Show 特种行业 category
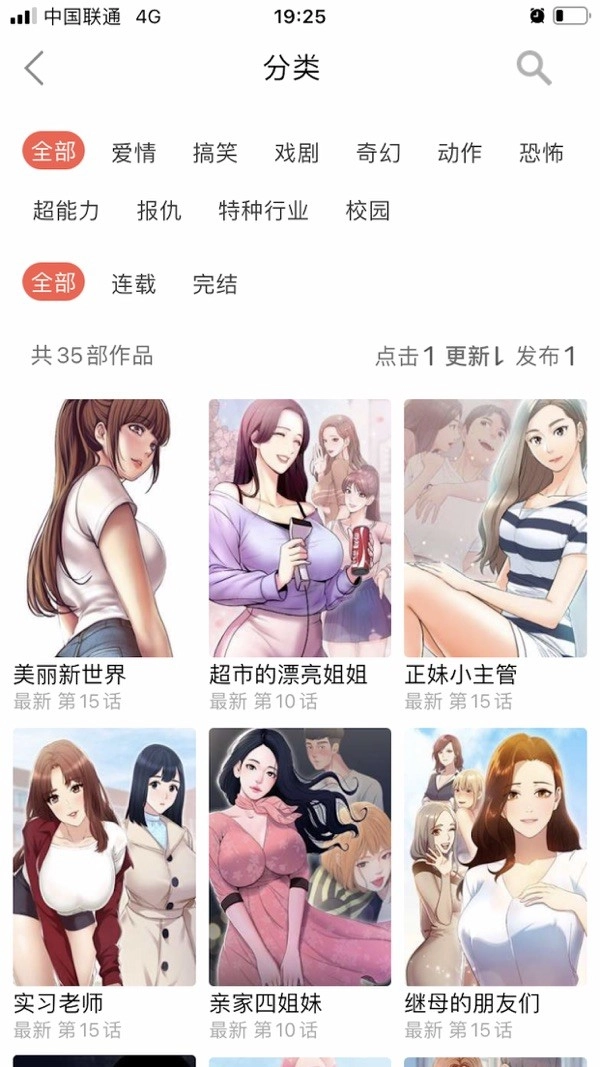This screenshot has height=1067, width=600. pyautogui.click(x=264, y=211)
